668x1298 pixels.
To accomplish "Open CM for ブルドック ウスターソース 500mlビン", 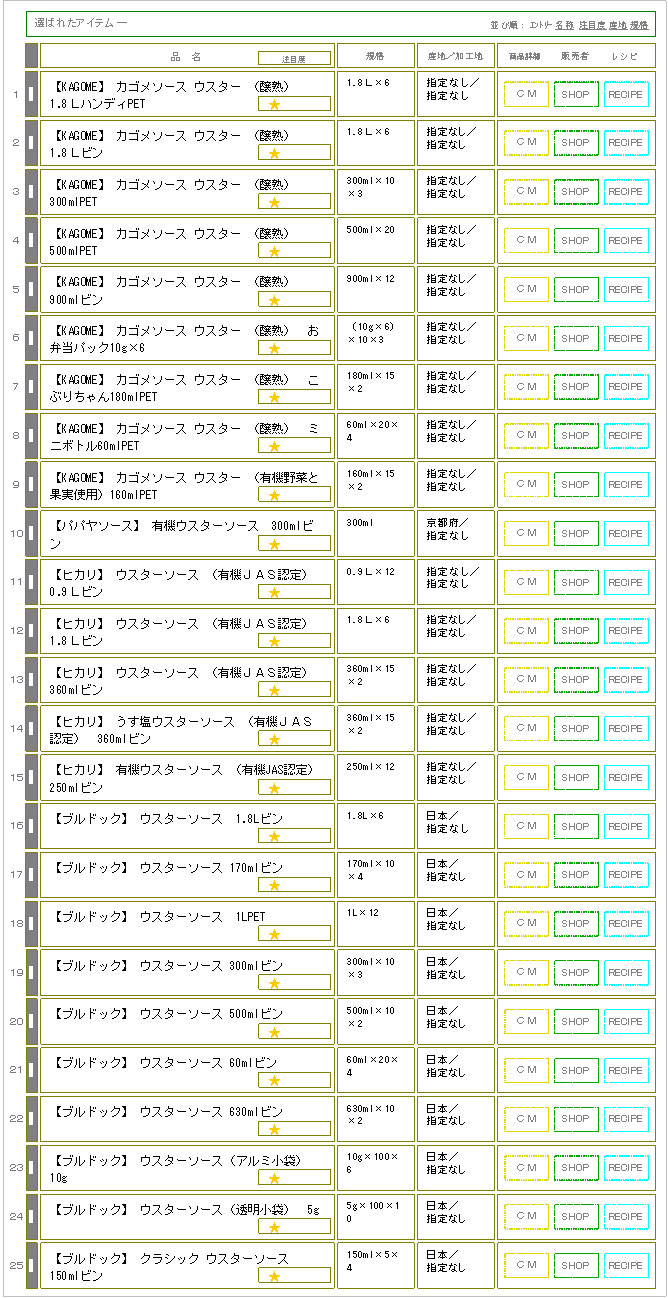I will pyautogui.click(x=526, y=1022).
